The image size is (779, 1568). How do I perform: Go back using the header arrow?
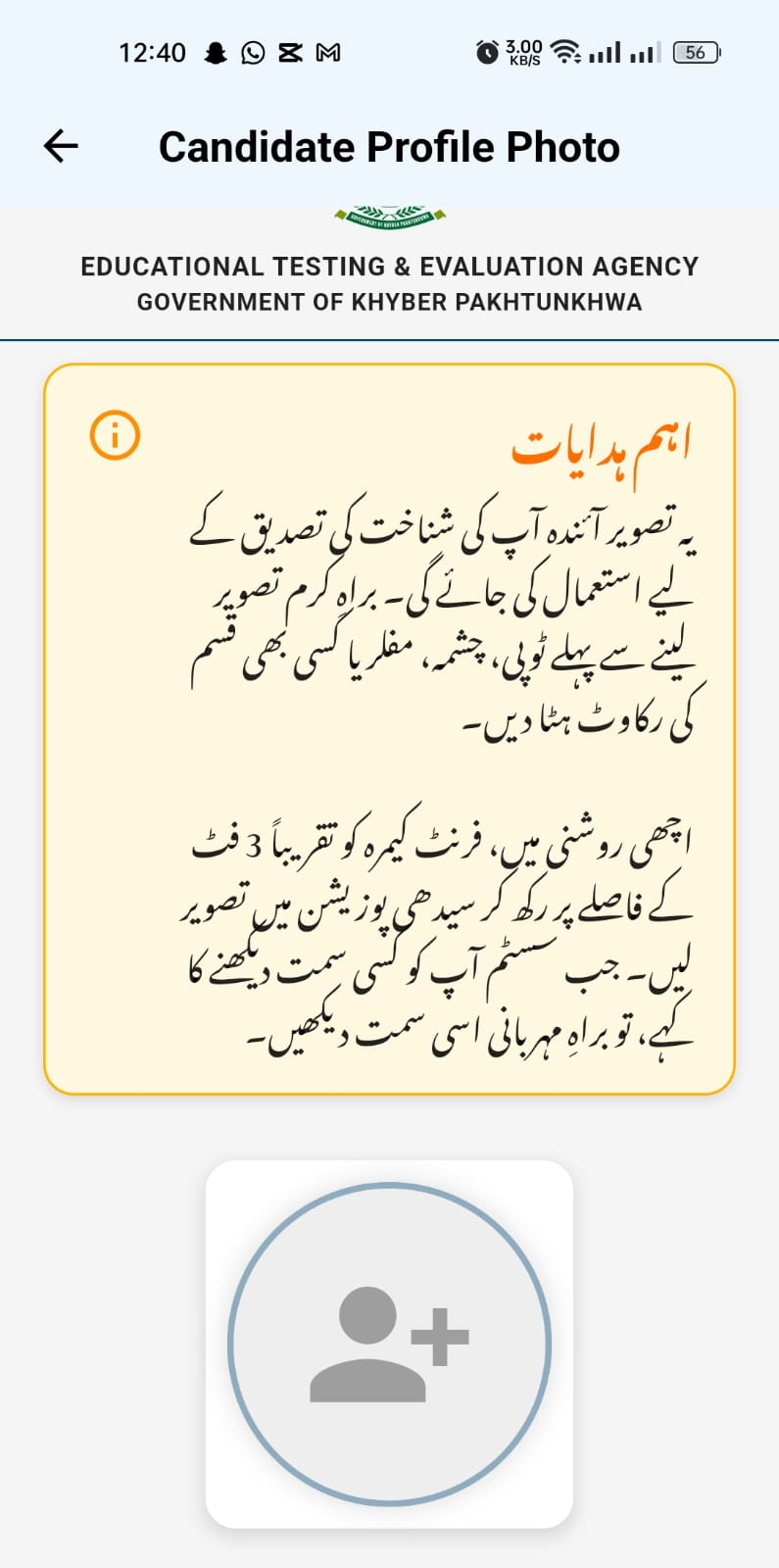coord(61,146)
